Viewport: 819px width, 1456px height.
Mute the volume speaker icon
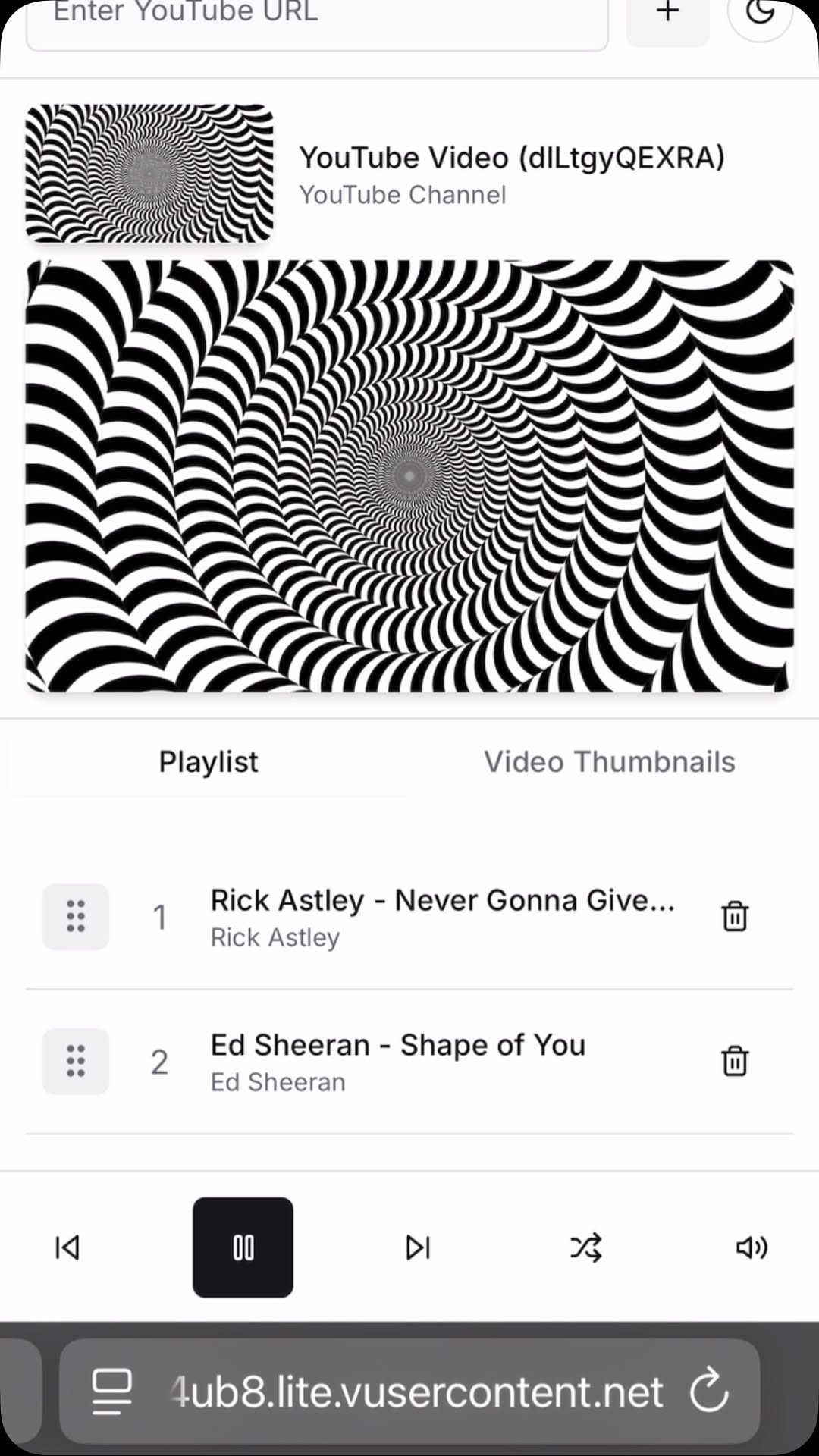coord(752,1247)
